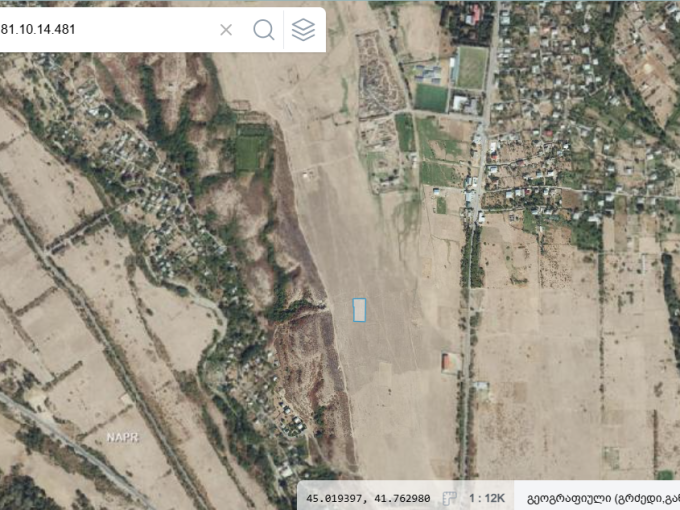Select the highlighted blue parcel on the map
680x510 pixels.
[359, 309]
